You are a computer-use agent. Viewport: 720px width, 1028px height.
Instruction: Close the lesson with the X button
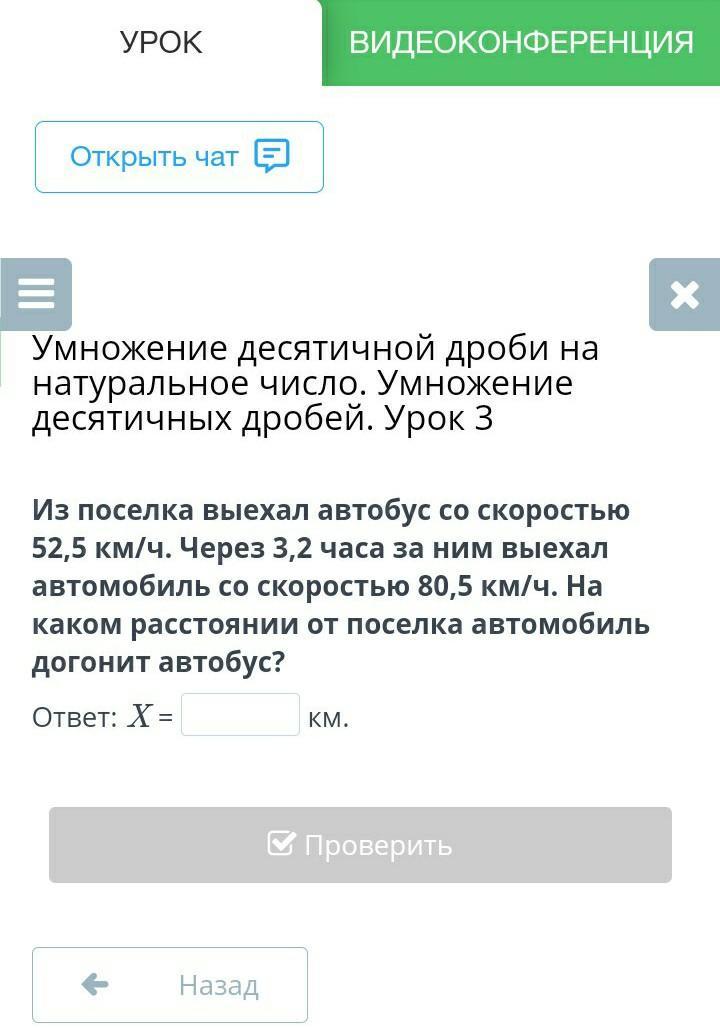tap(684, 294)
